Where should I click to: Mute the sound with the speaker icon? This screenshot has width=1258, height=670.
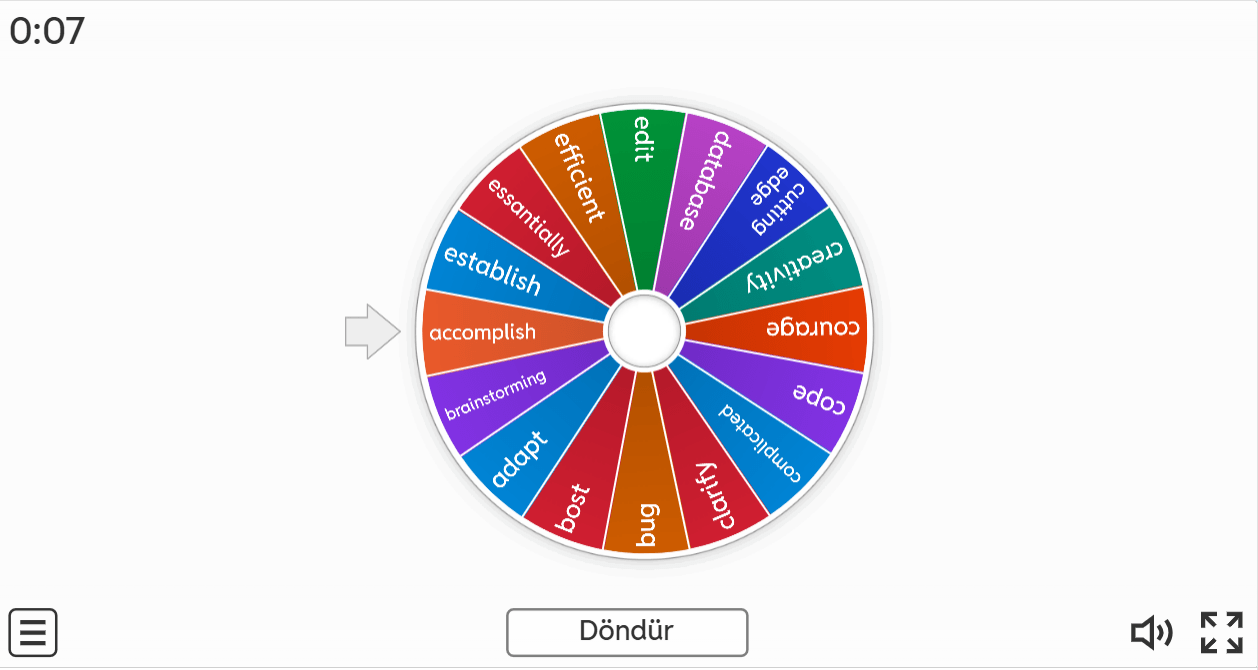point(1151,632)
